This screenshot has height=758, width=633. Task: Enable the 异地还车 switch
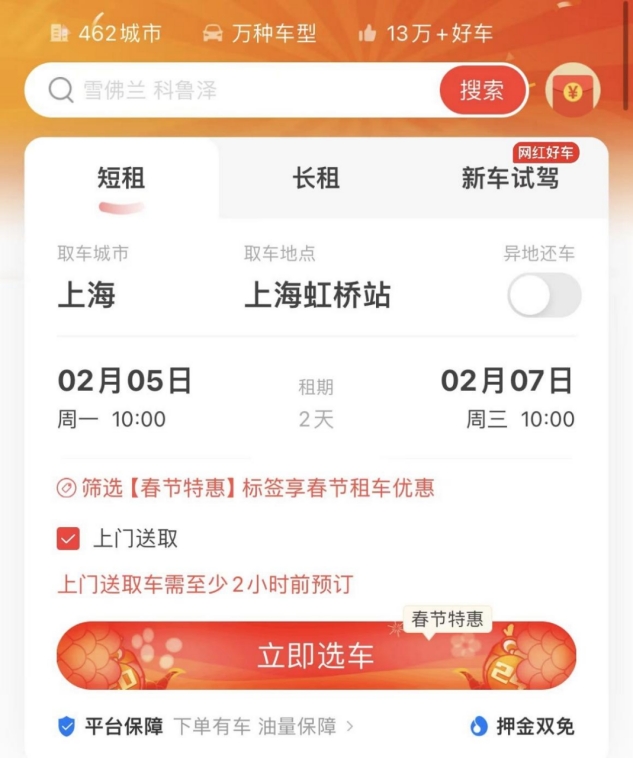pos(543,295)
